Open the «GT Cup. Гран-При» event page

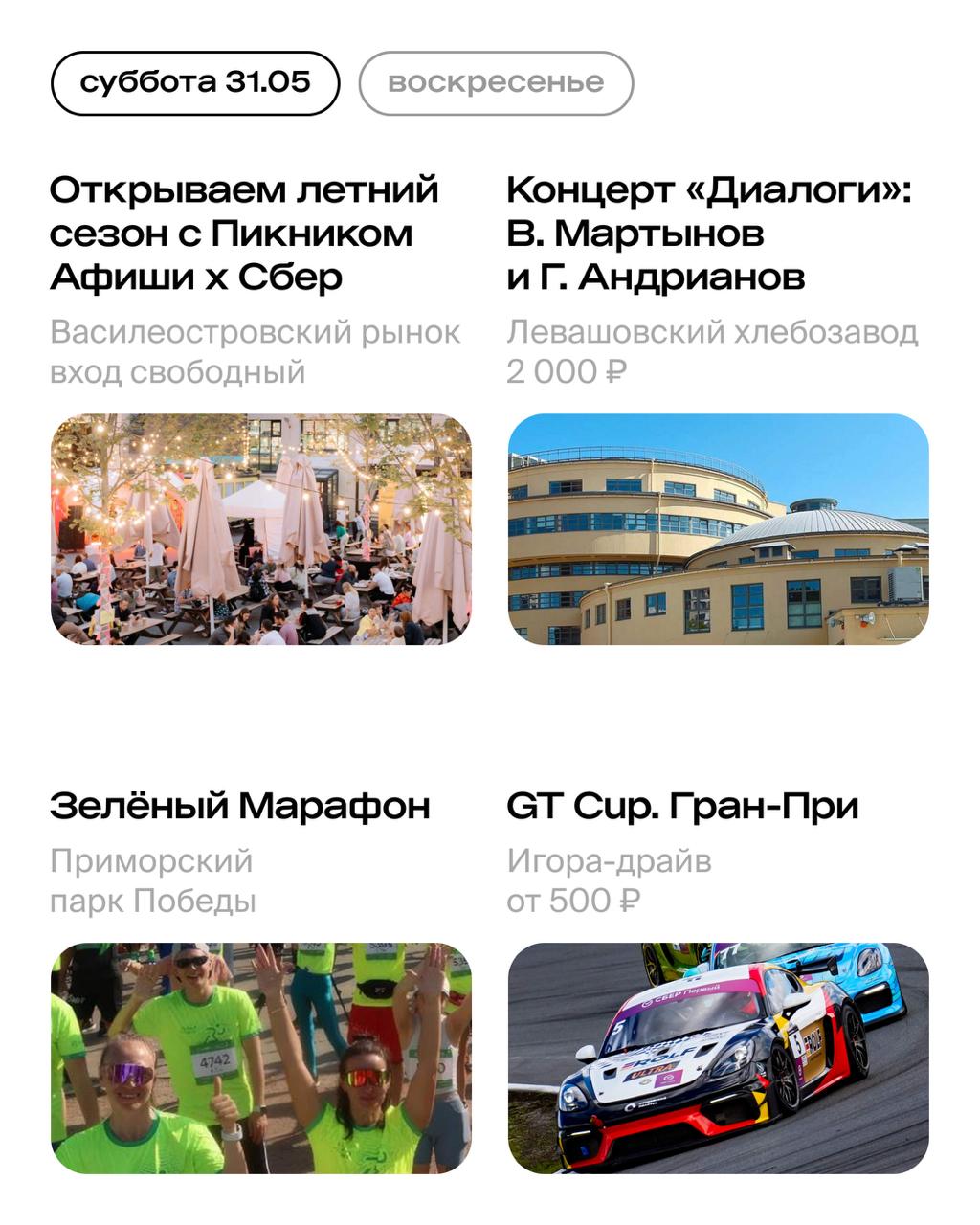pyautogui.click(x=685, y=805)
